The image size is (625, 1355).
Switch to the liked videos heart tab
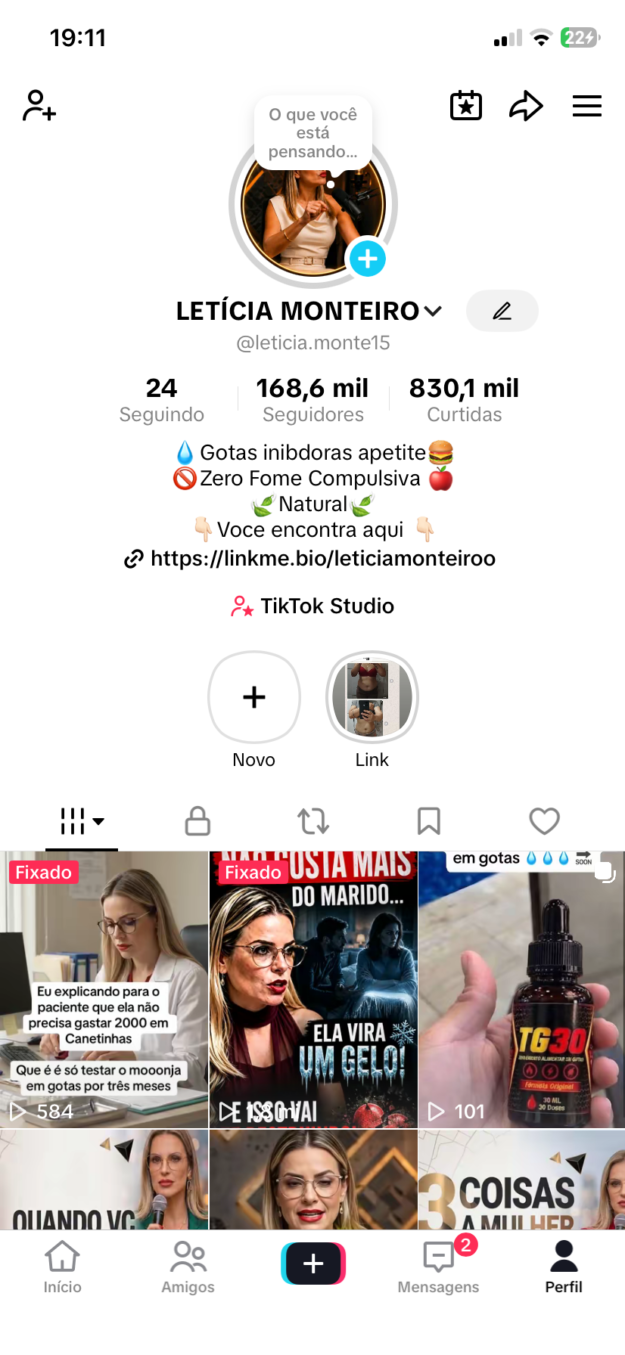pyautogui.click(x=544, y=822)
